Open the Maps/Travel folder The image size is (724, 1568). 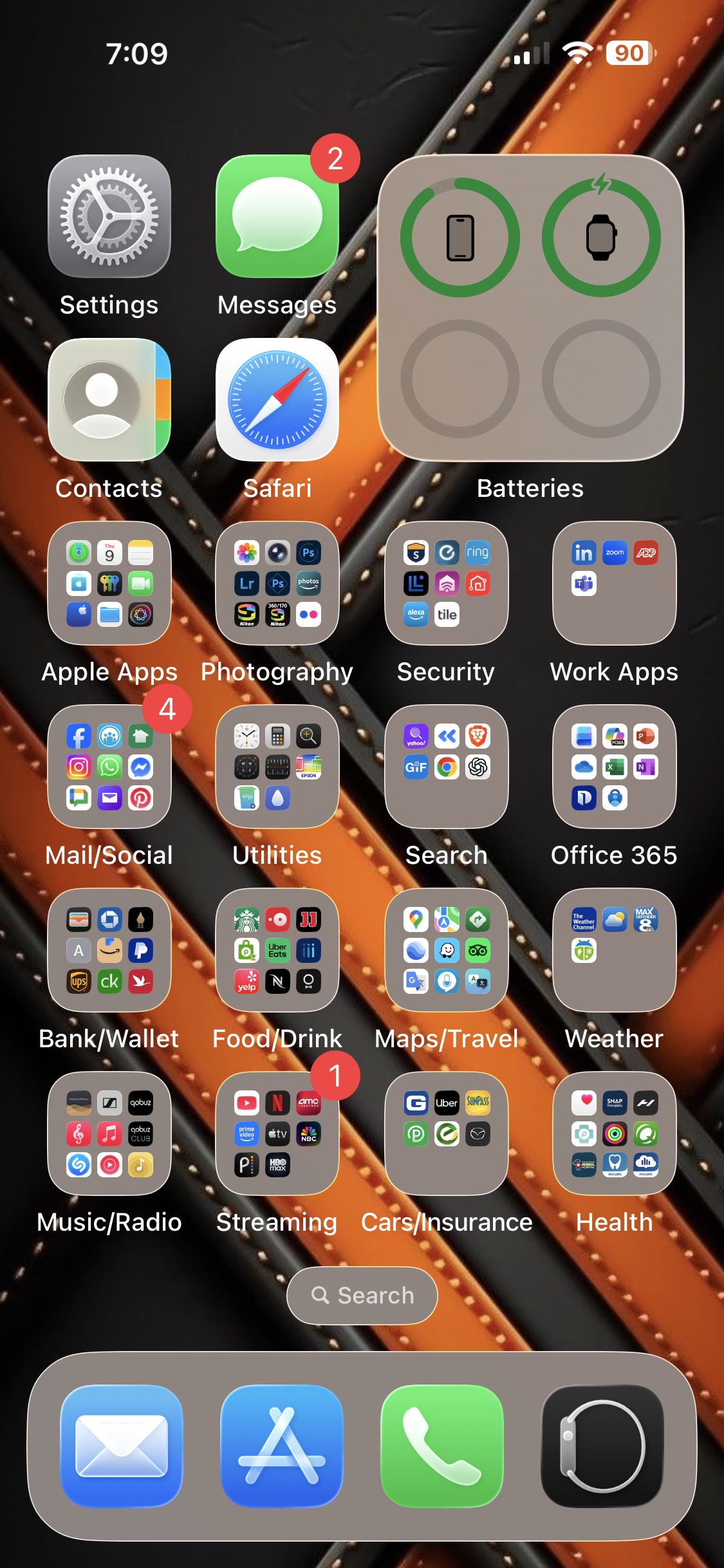[x=447, y=950]
